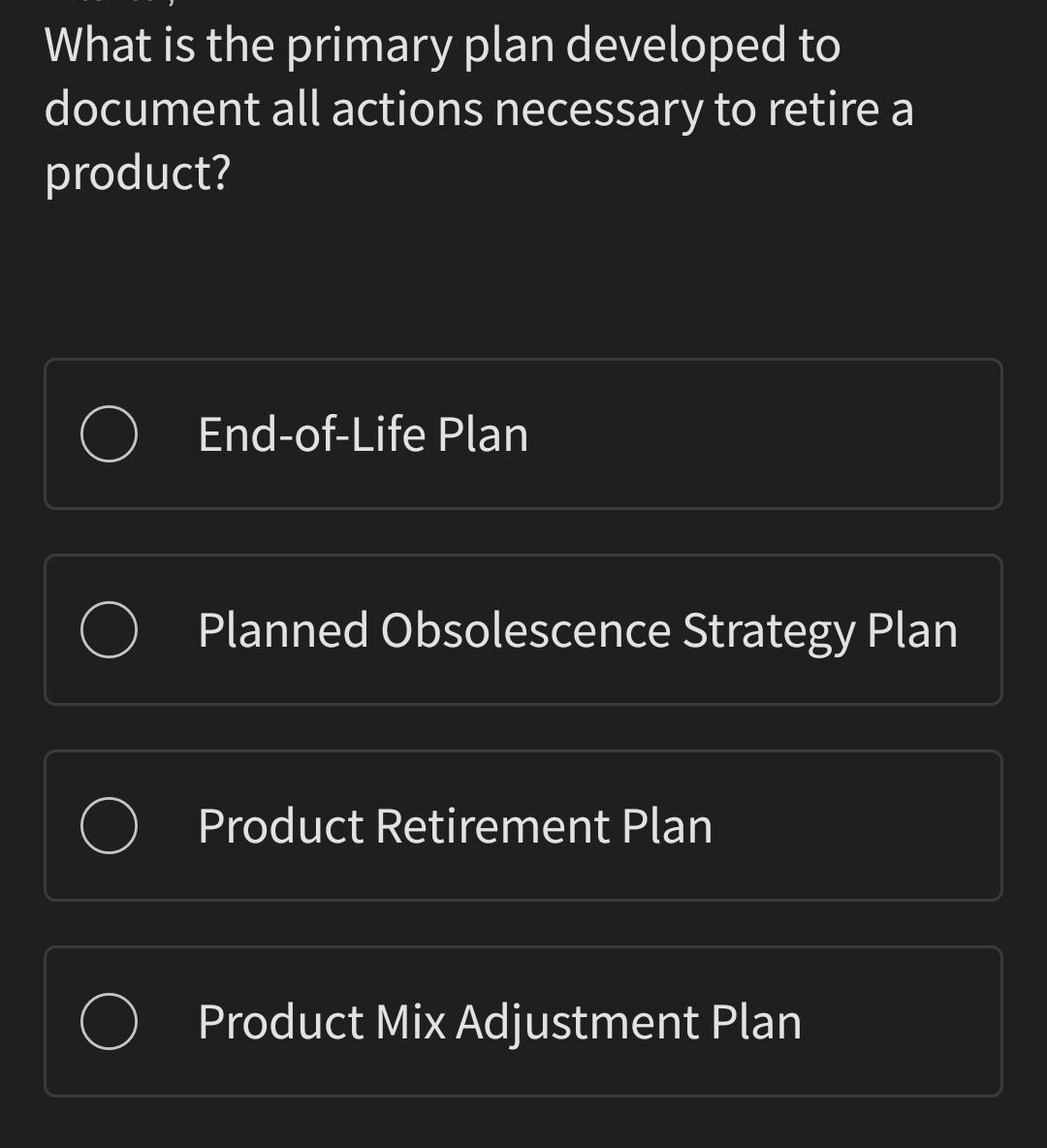Tap the first answer card
The image size is (1047, 1148).
coord(523,433)
